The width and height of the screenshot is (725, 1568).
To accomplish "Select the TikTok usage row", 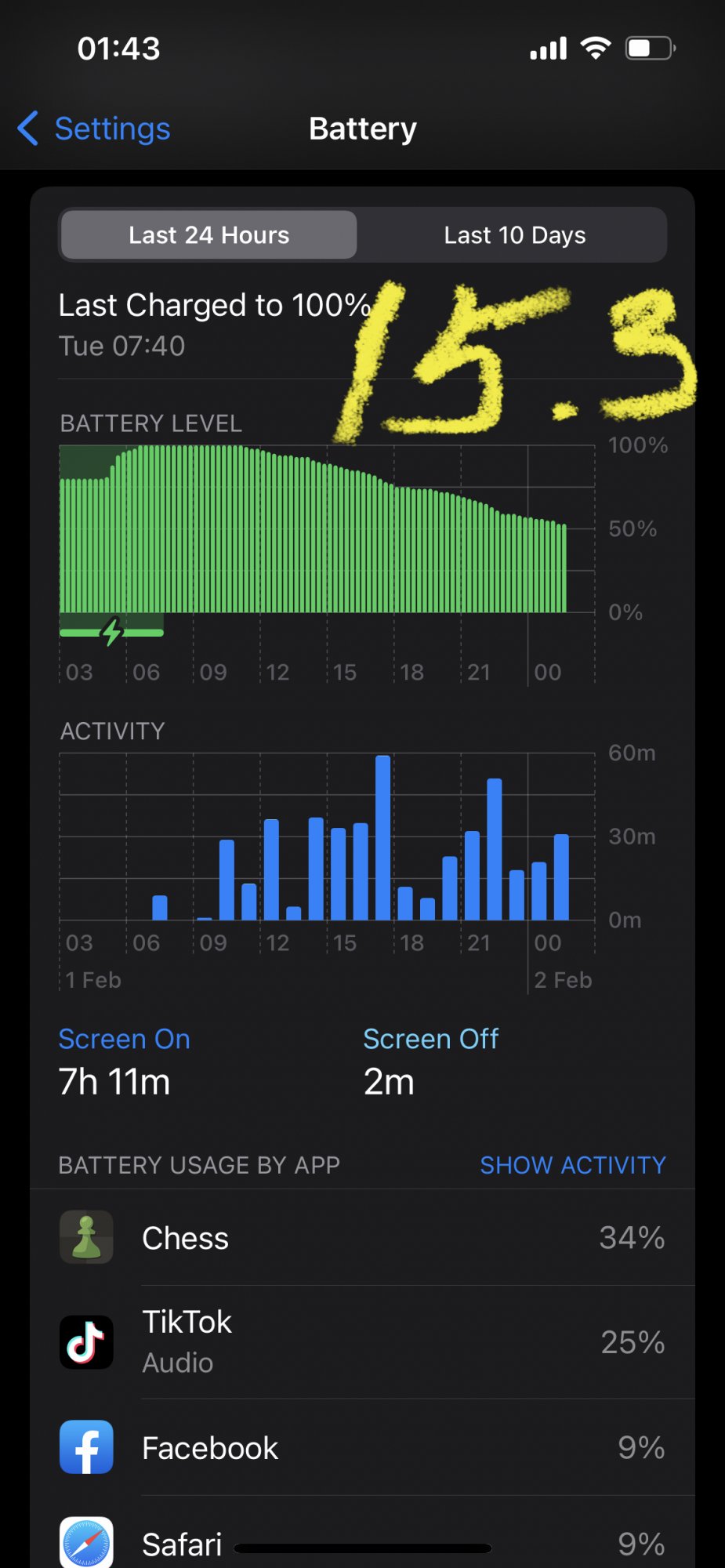I will 362,1342.
